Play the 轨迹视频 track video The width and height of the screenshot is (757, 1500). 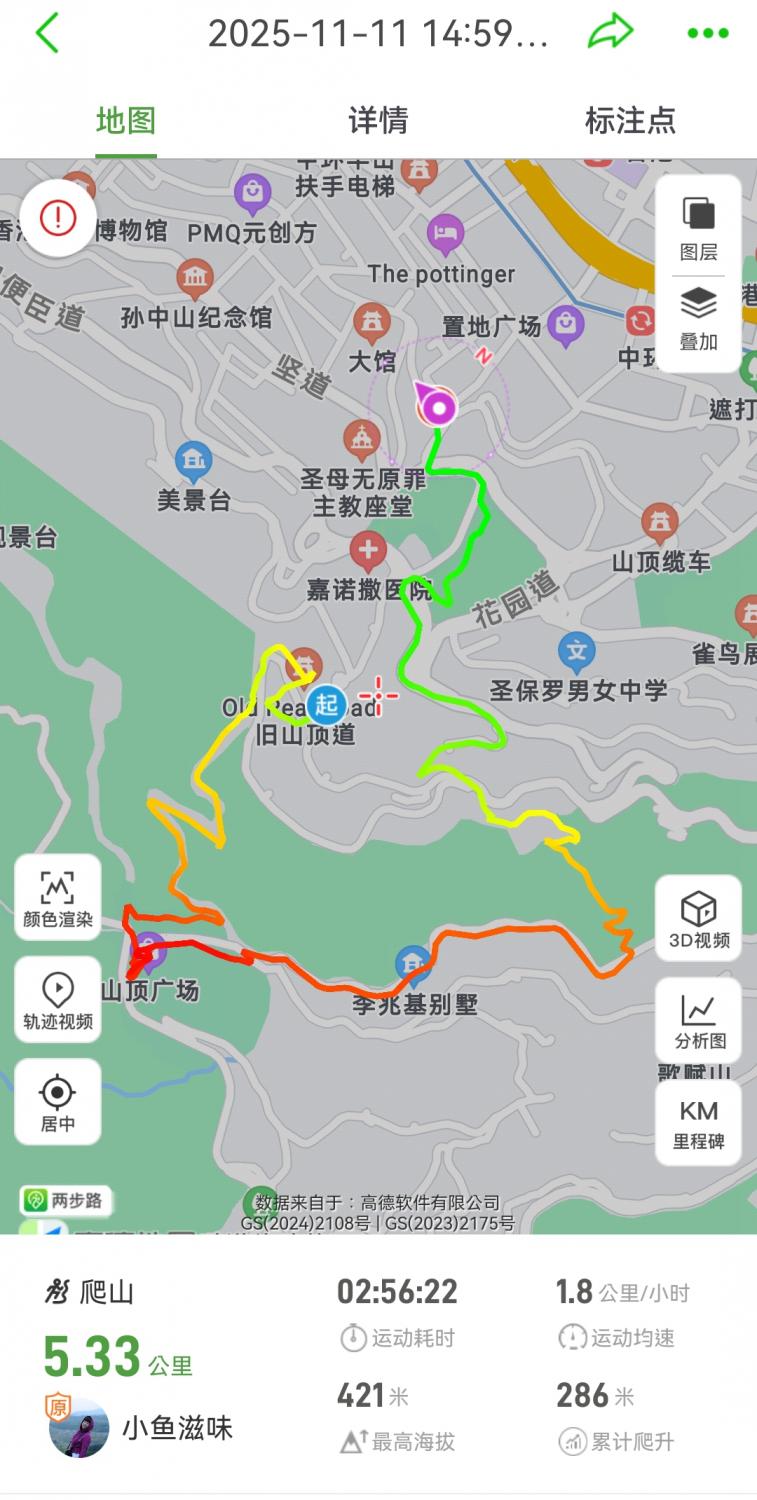pyautogui.click(x=58, y=1000)
